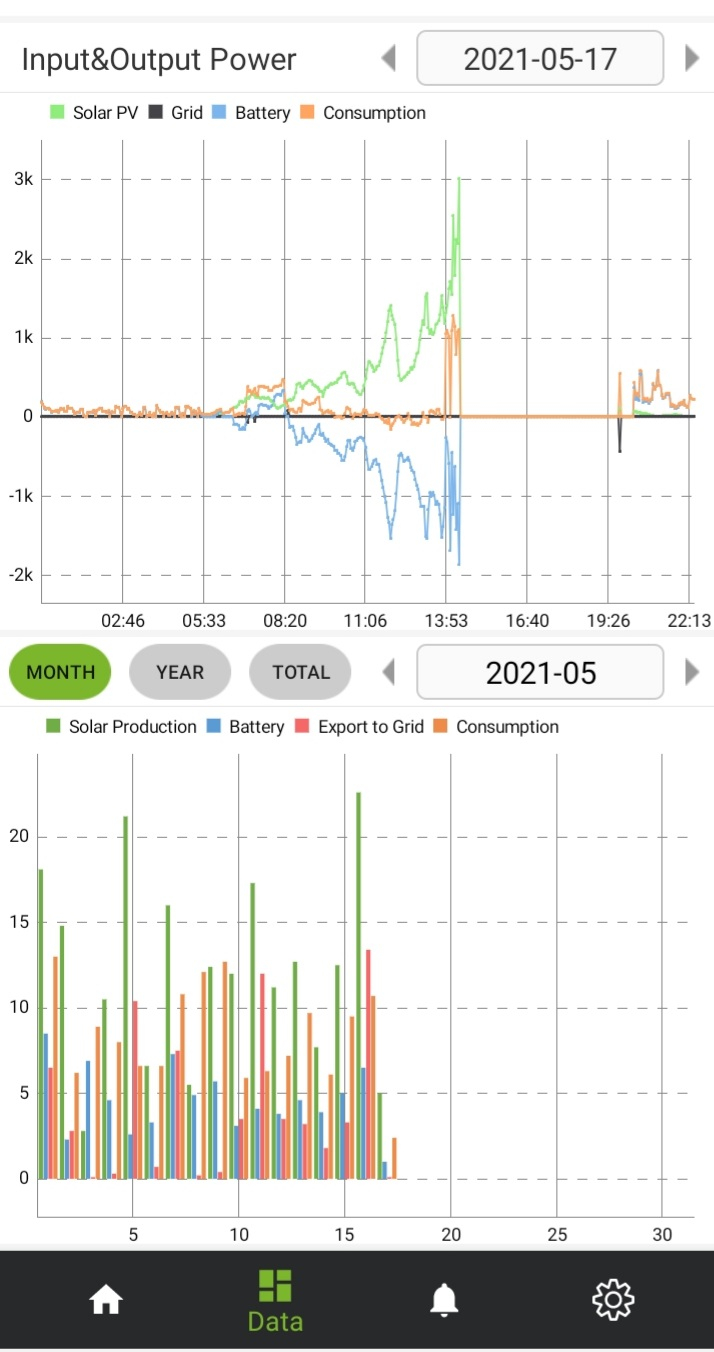
Task: Select the MONTH view
Action: tap(61, 672)
